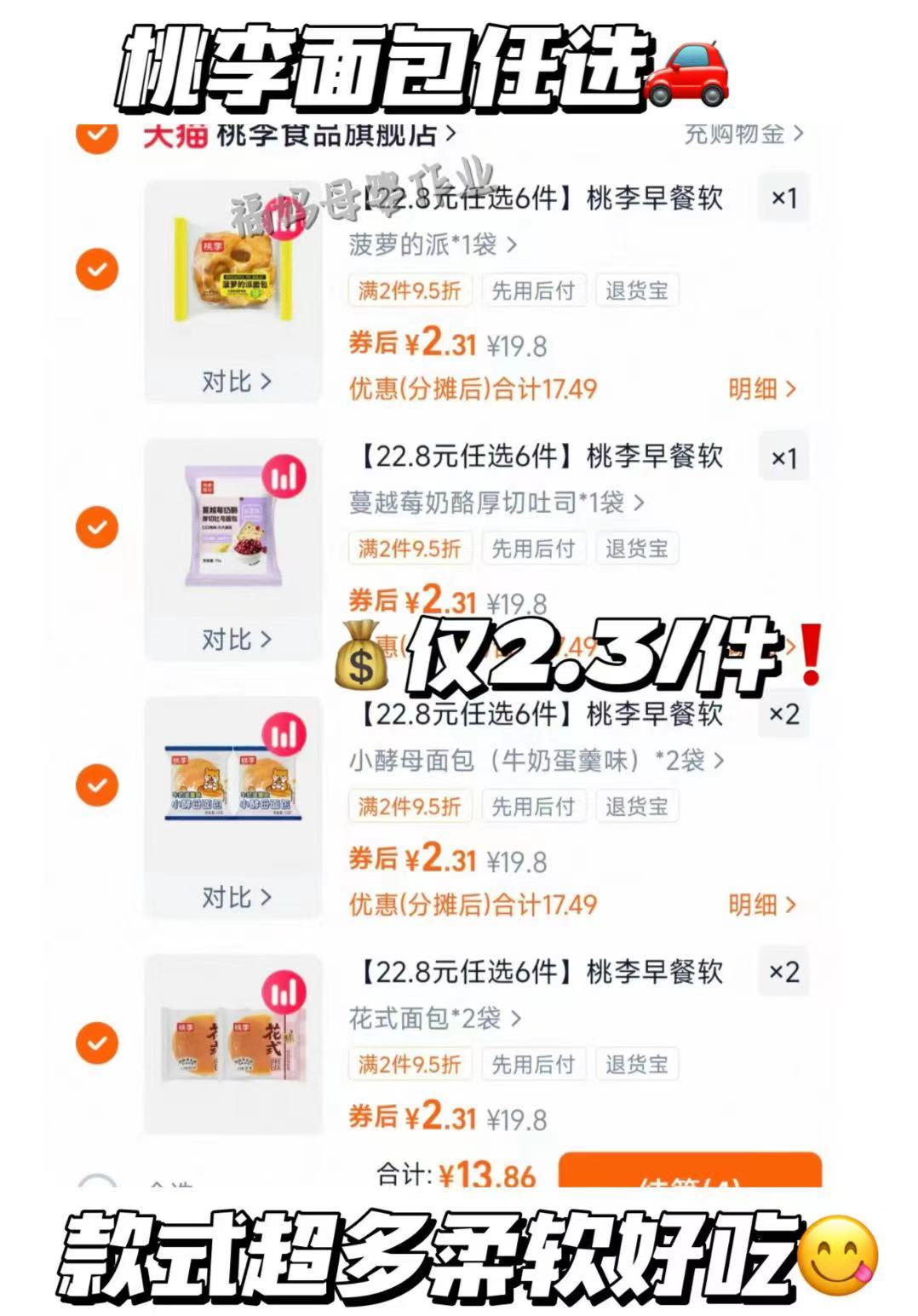Image resolution: width=918 pixels, height=1316 pixels.
Task: Open 对比 comparison for 花式面包
Action: click(x=231, y=1150)
